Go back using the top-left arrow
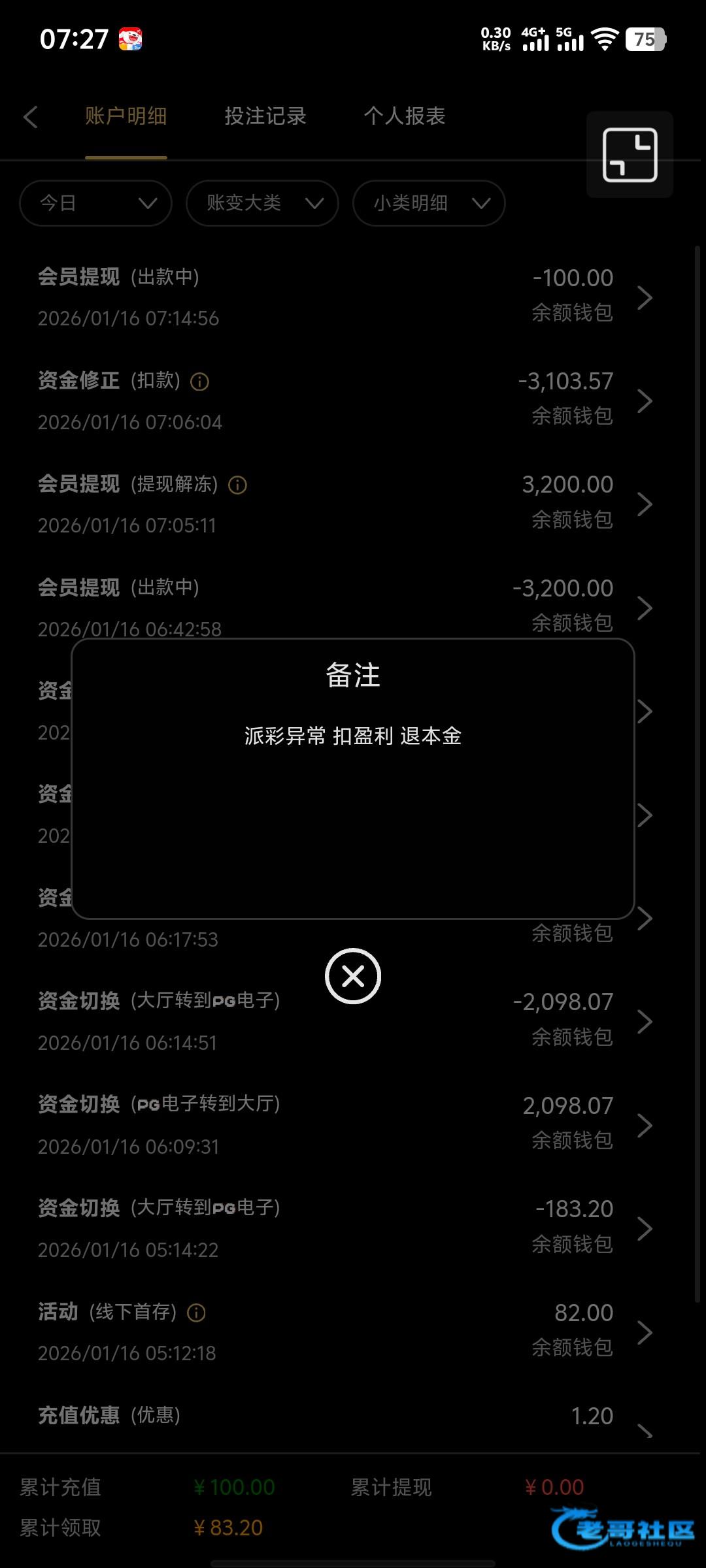The image size is (706, 1568). click(x=31, y=117)
